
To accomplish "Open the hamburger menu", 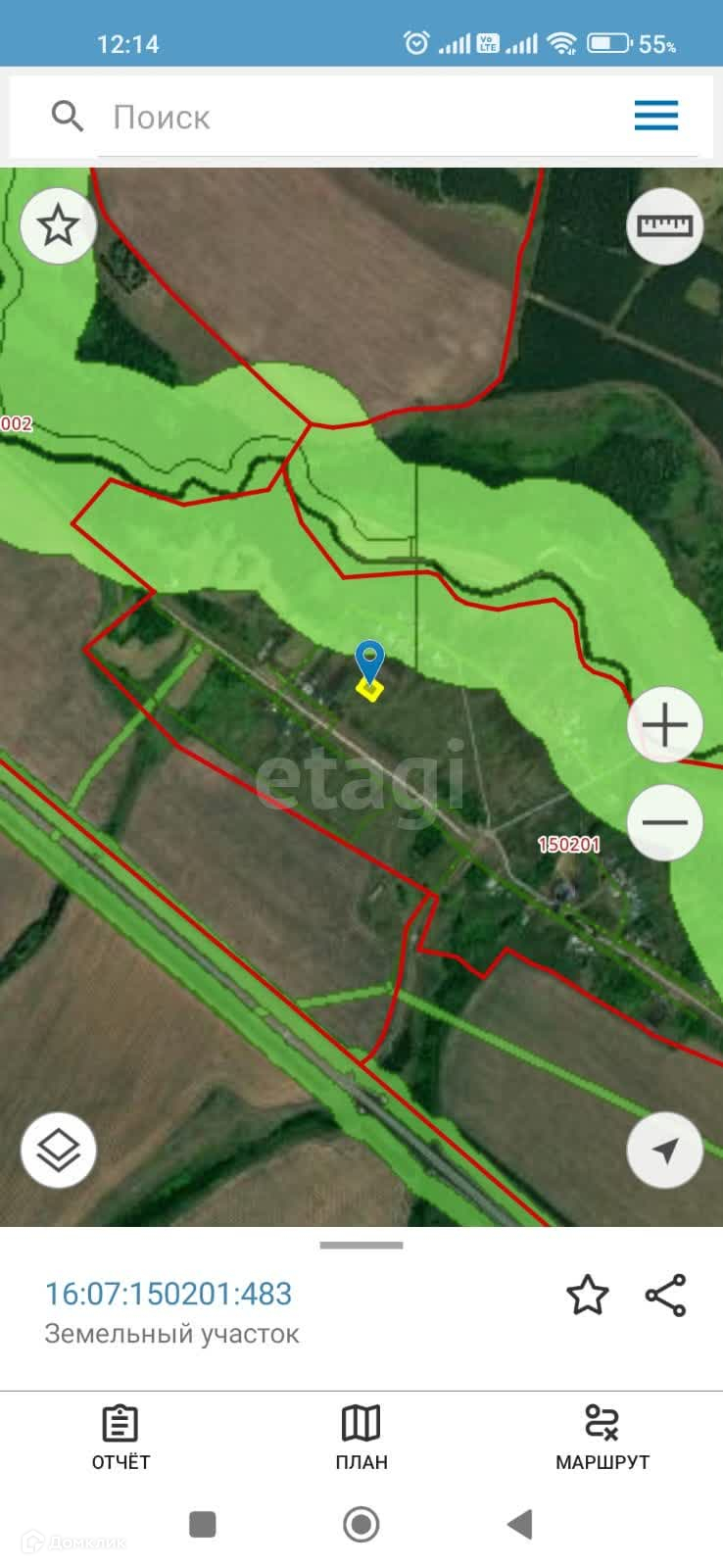I will pyautogui.click(x=655, y=116).
